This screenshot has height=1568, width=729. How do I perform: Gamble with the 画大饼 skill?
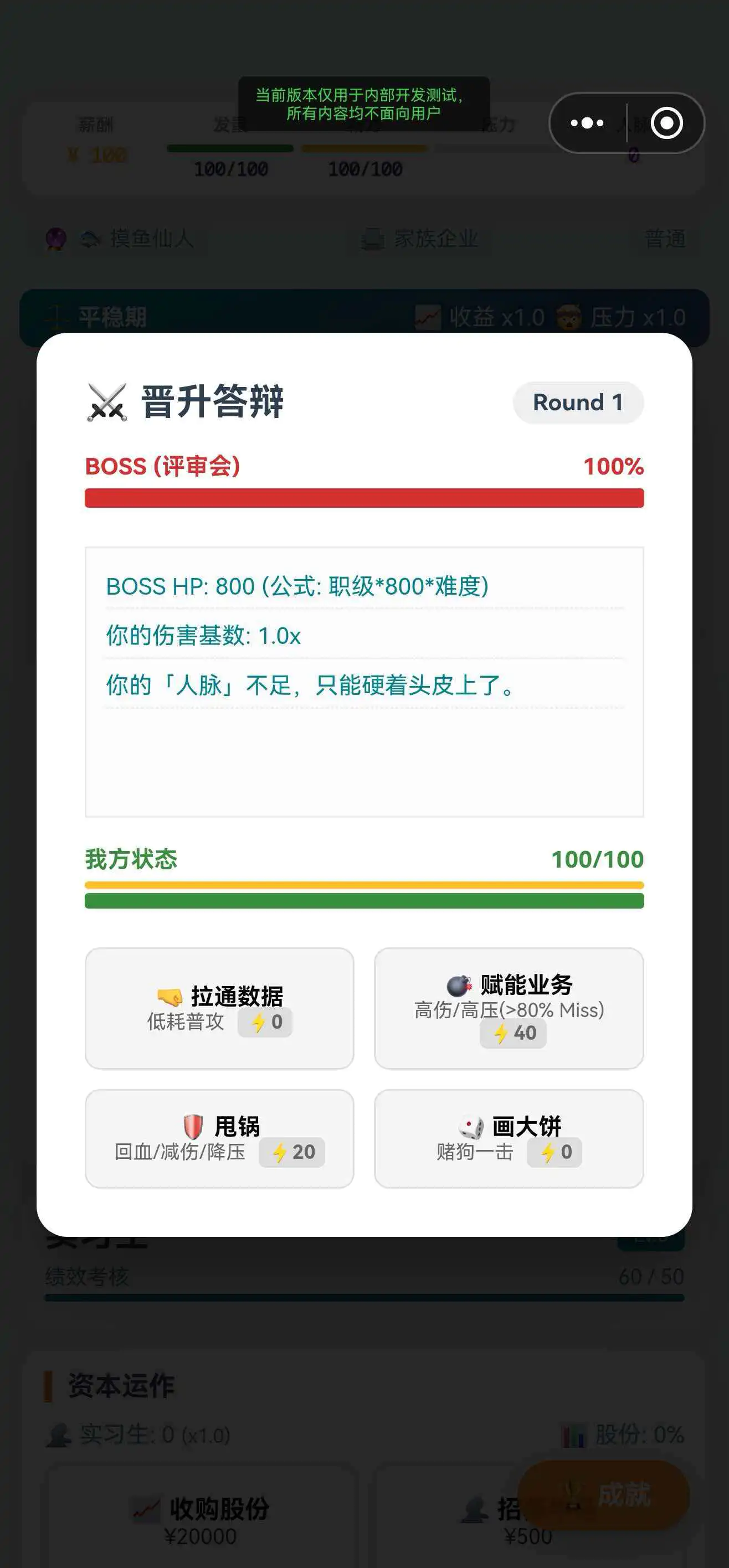(x=509, y=1138)
